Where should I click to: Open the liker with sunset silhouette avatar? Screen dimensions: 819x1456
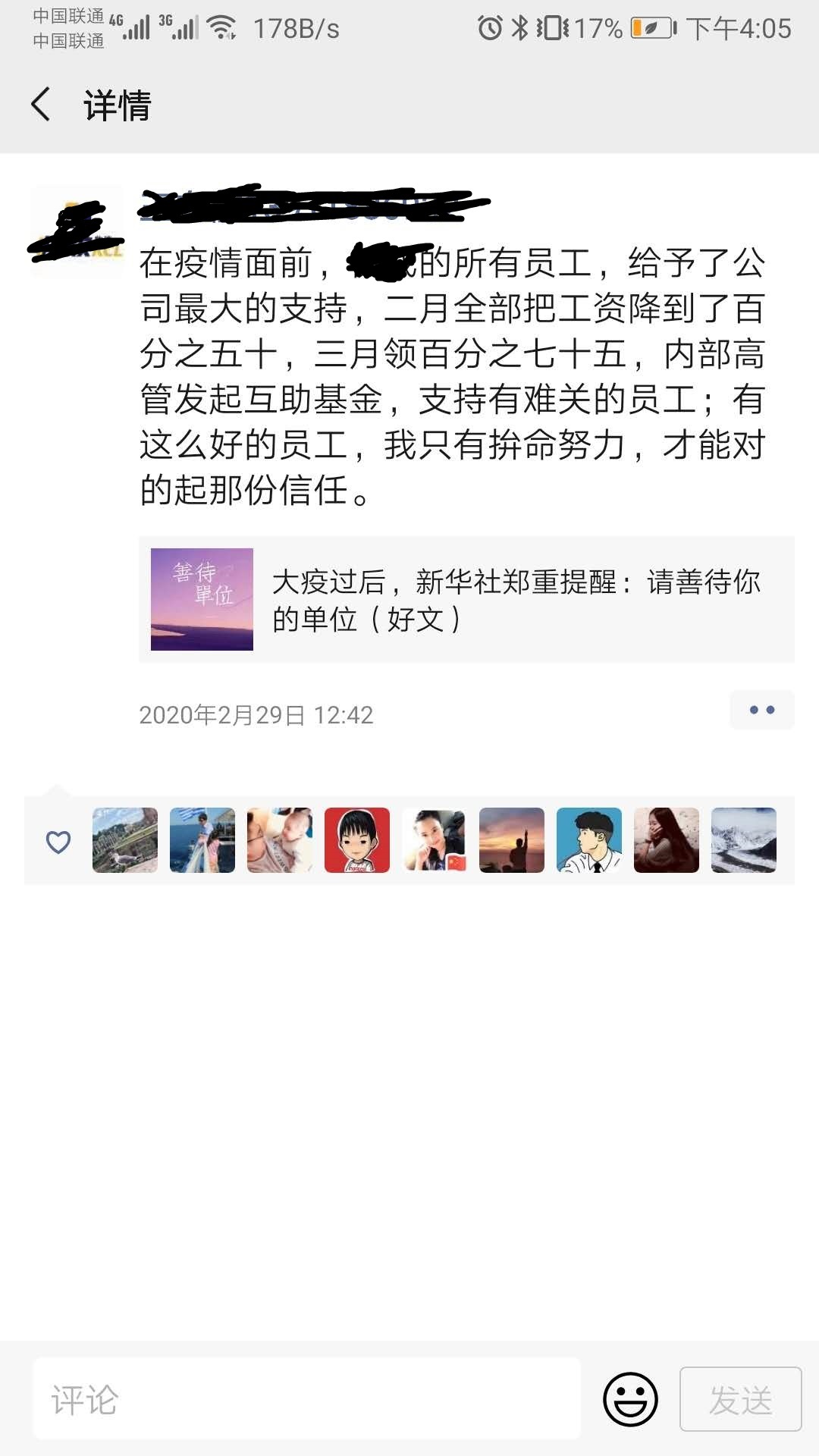coord(512,840)
